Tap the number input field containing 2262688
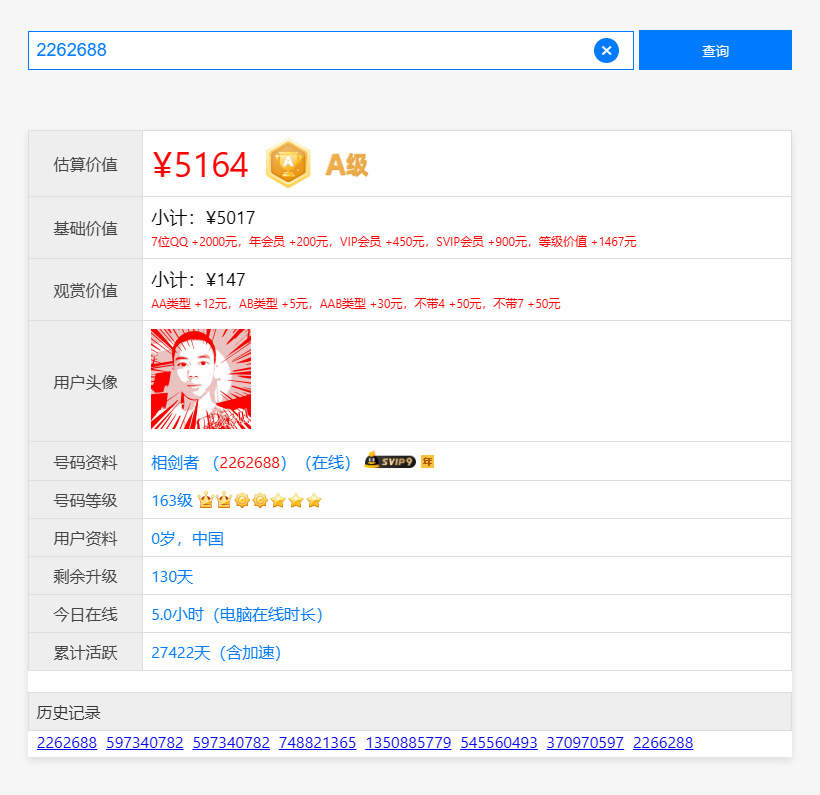Image resolution: width=820 pixels, height=795 pixels. tap(310, 50)
